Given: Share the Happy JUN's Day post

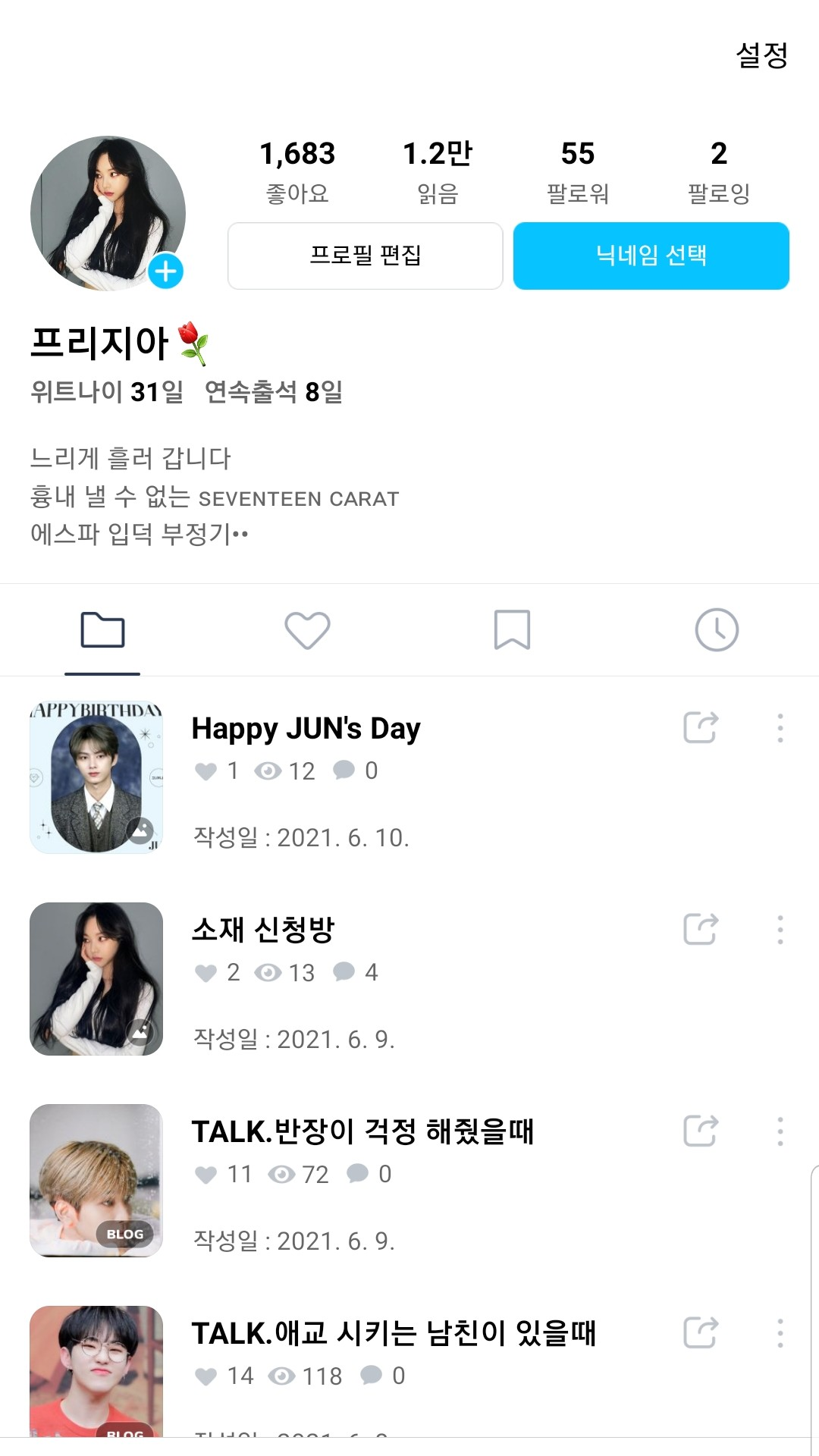Looking at the screenshot, I should click(701, 728).
